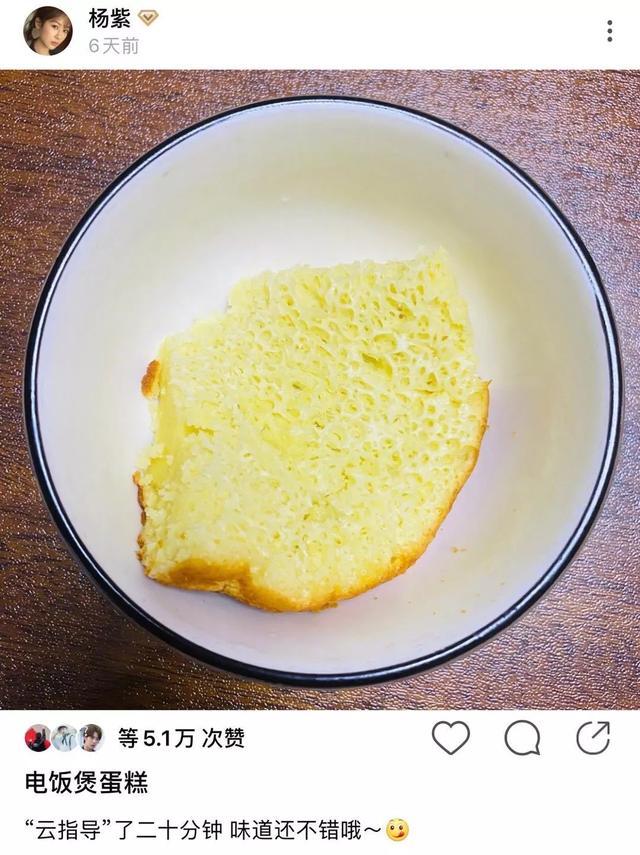The image size is (640, 855).
Task: Open the profile of username 杨紫
Action: click(x=110, y=18)
